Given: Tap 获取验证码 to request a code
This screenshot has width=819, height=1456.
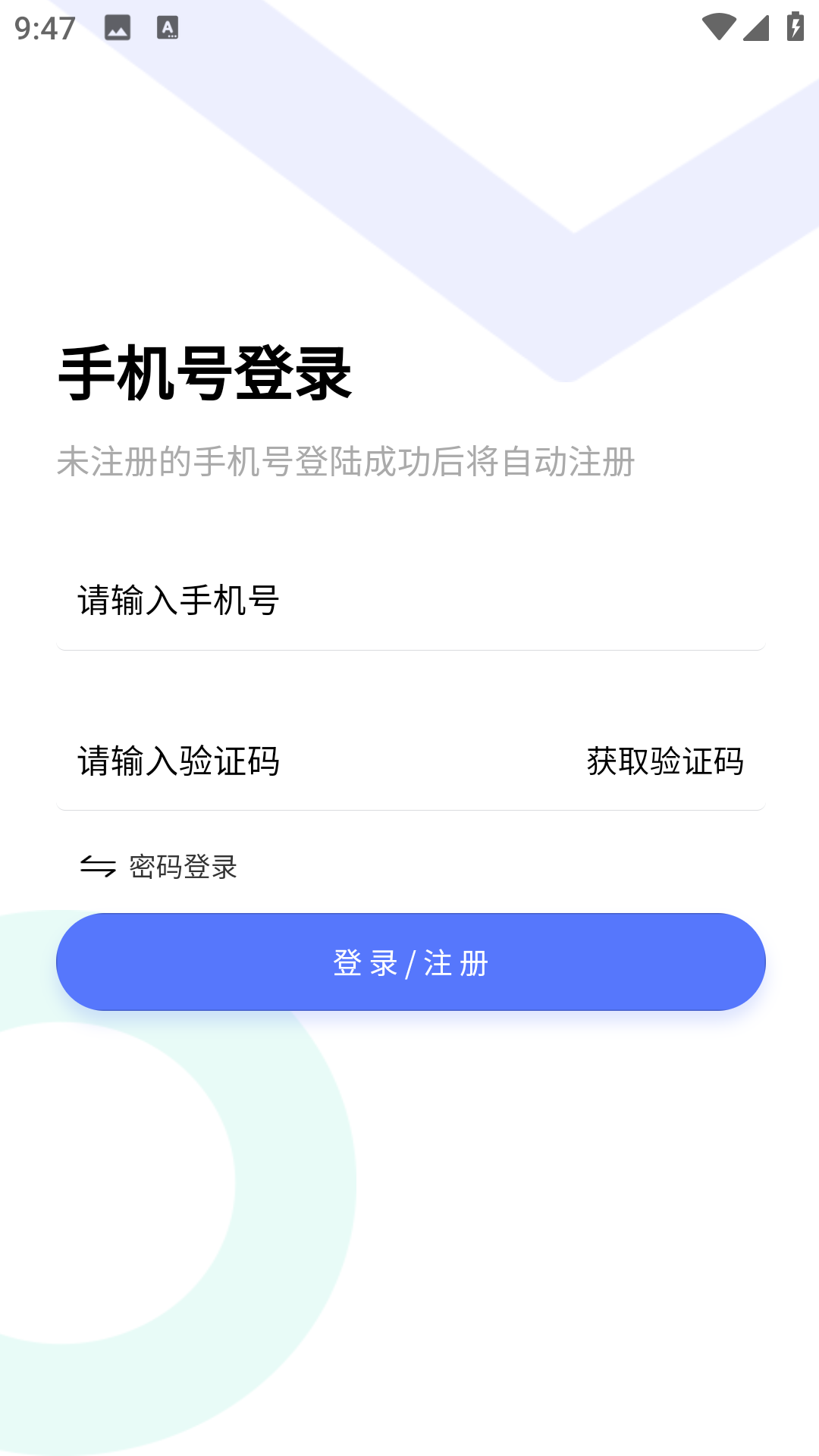Looking at the screenshot, I should click(x=664, y=762).
